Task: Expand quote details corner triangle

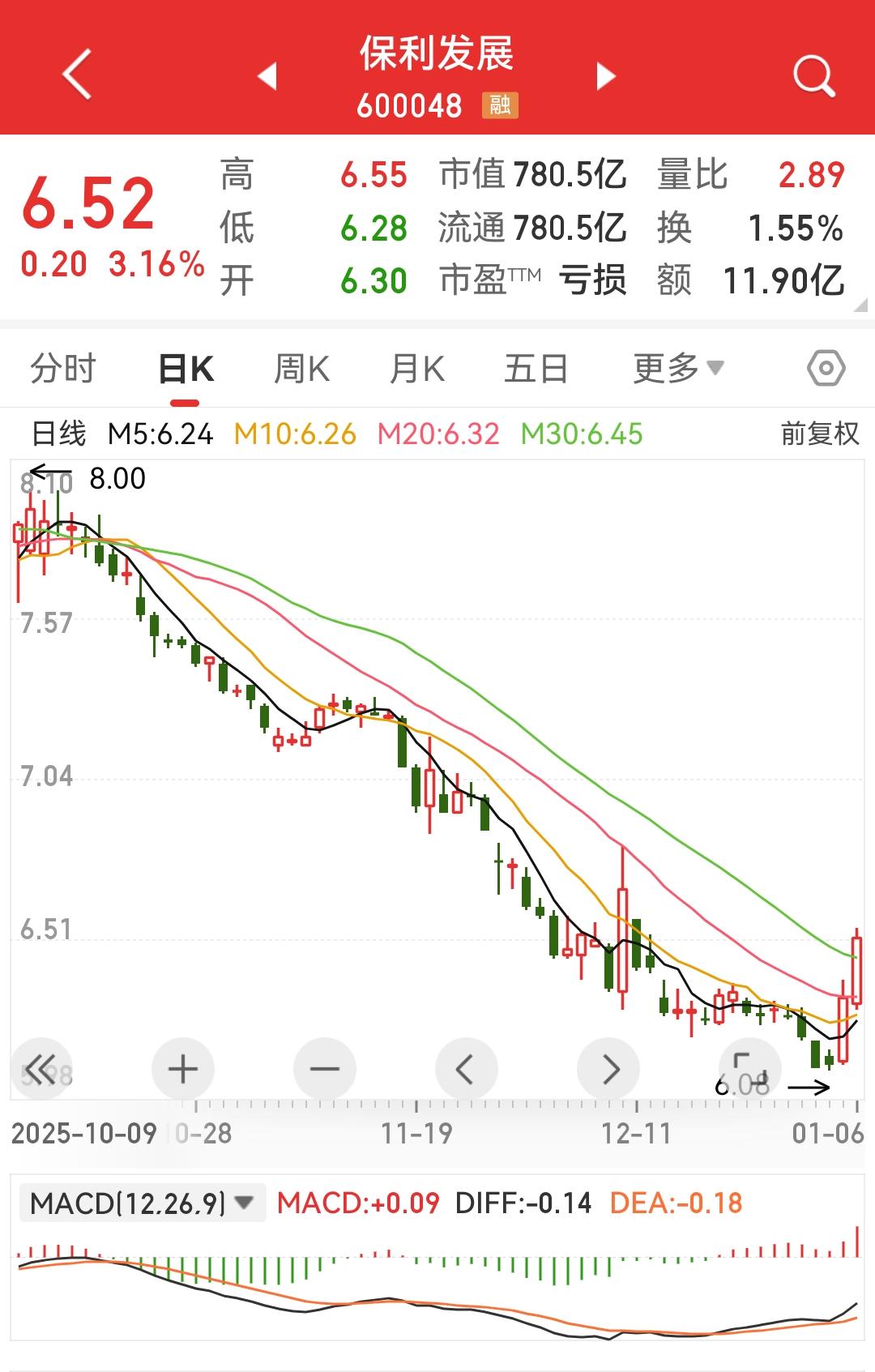Action: (x=860, y=306)
